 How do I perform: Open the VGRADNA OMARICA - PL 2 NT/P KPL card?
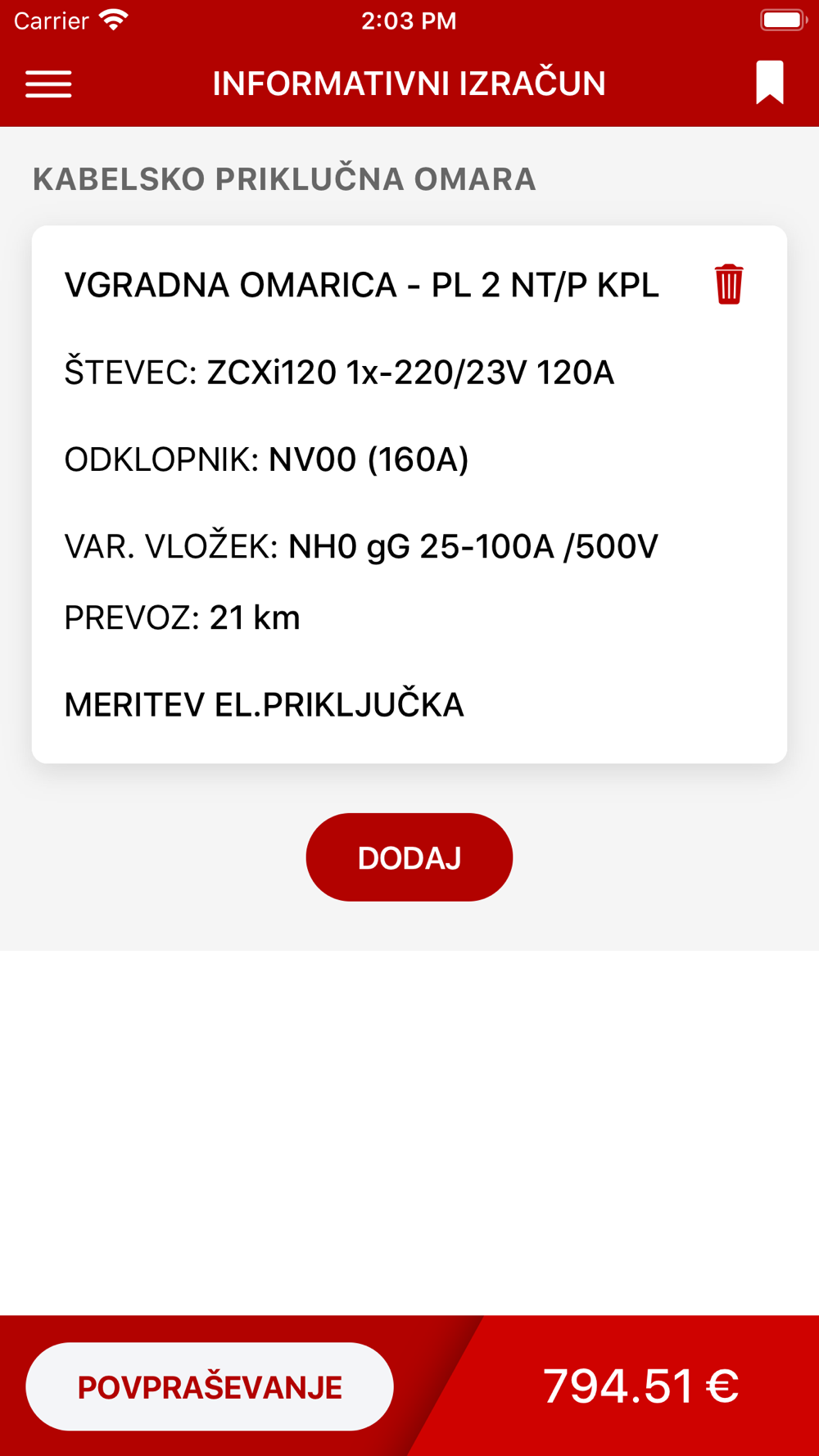362,286
